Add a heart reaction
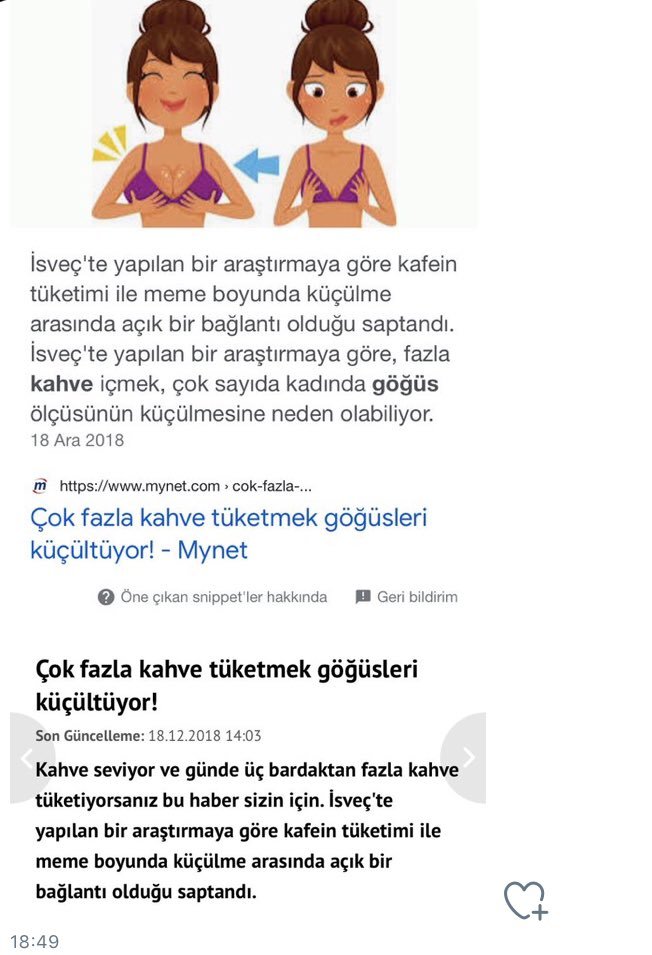Viewport: 652px width, 955px height. pos(525,900)
